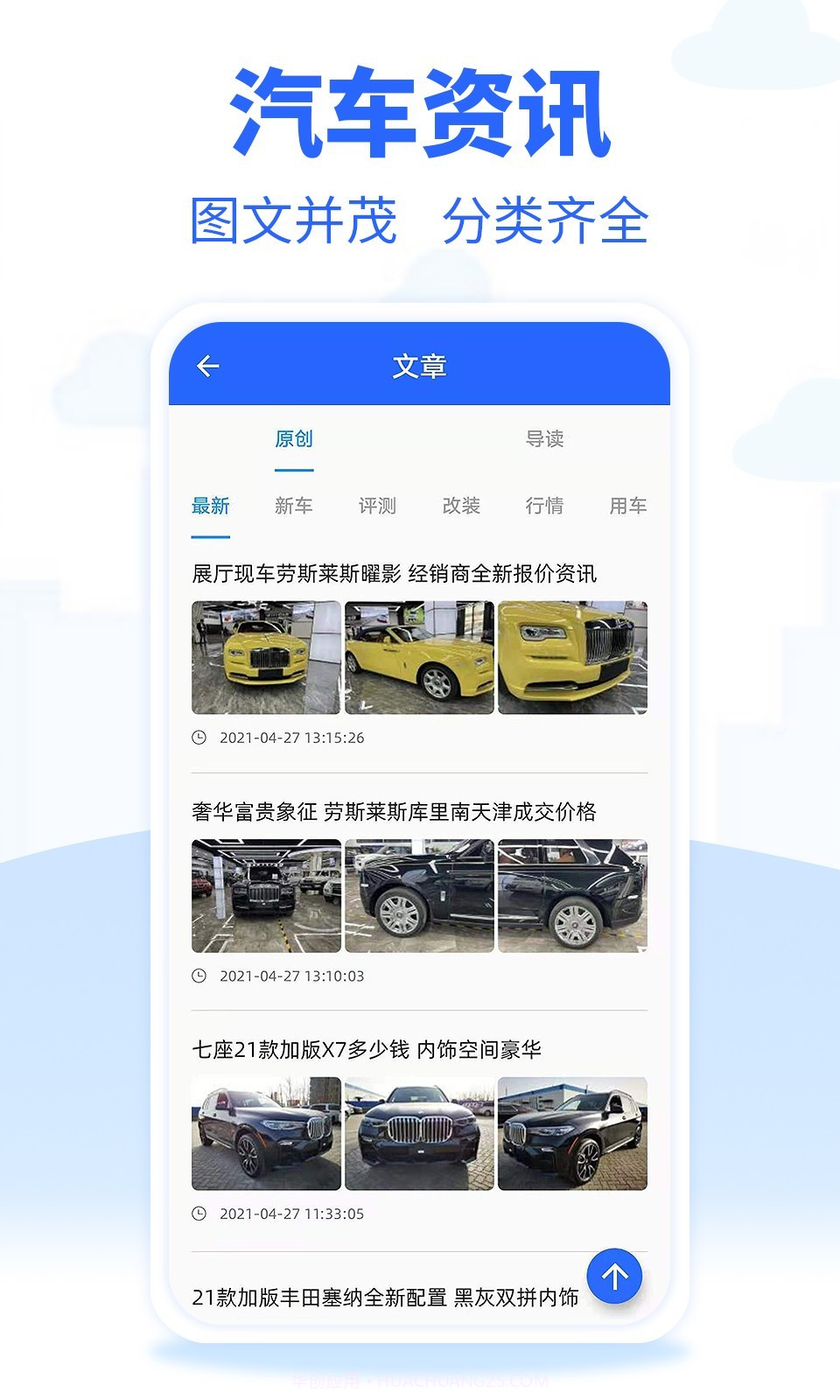The image size is (840, 1400).
Task: Open the 改装 category
Action: [x=460, y=506]
